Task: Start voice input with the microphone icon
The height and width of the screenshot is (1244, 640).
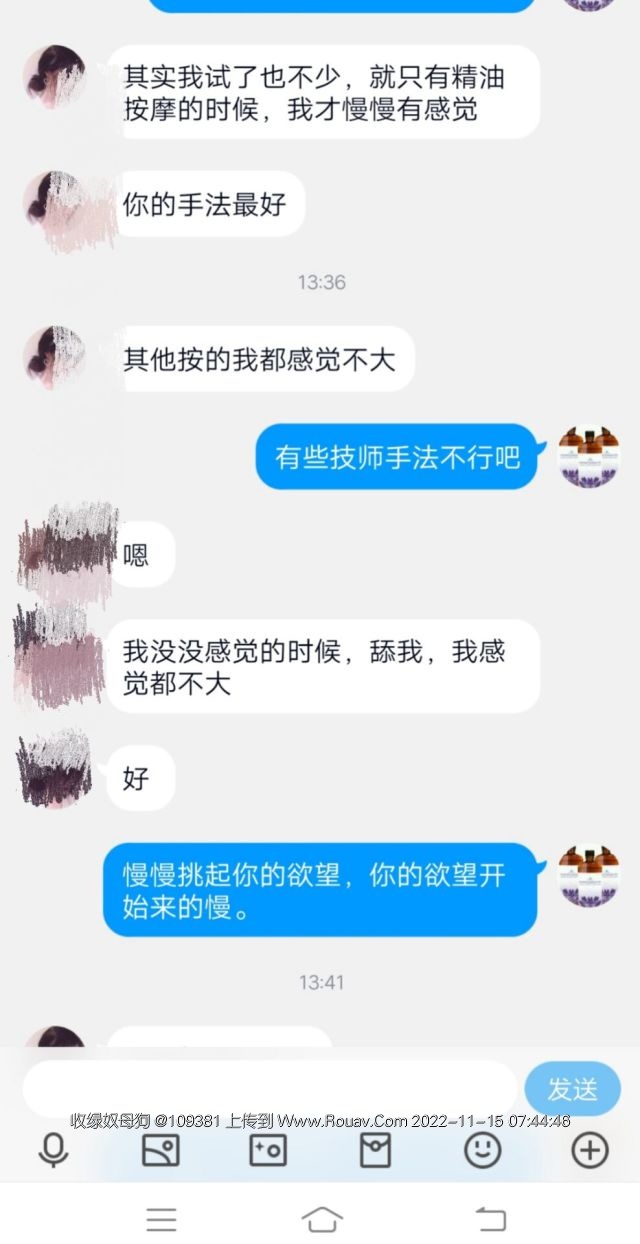Action: click(53, 1151)
